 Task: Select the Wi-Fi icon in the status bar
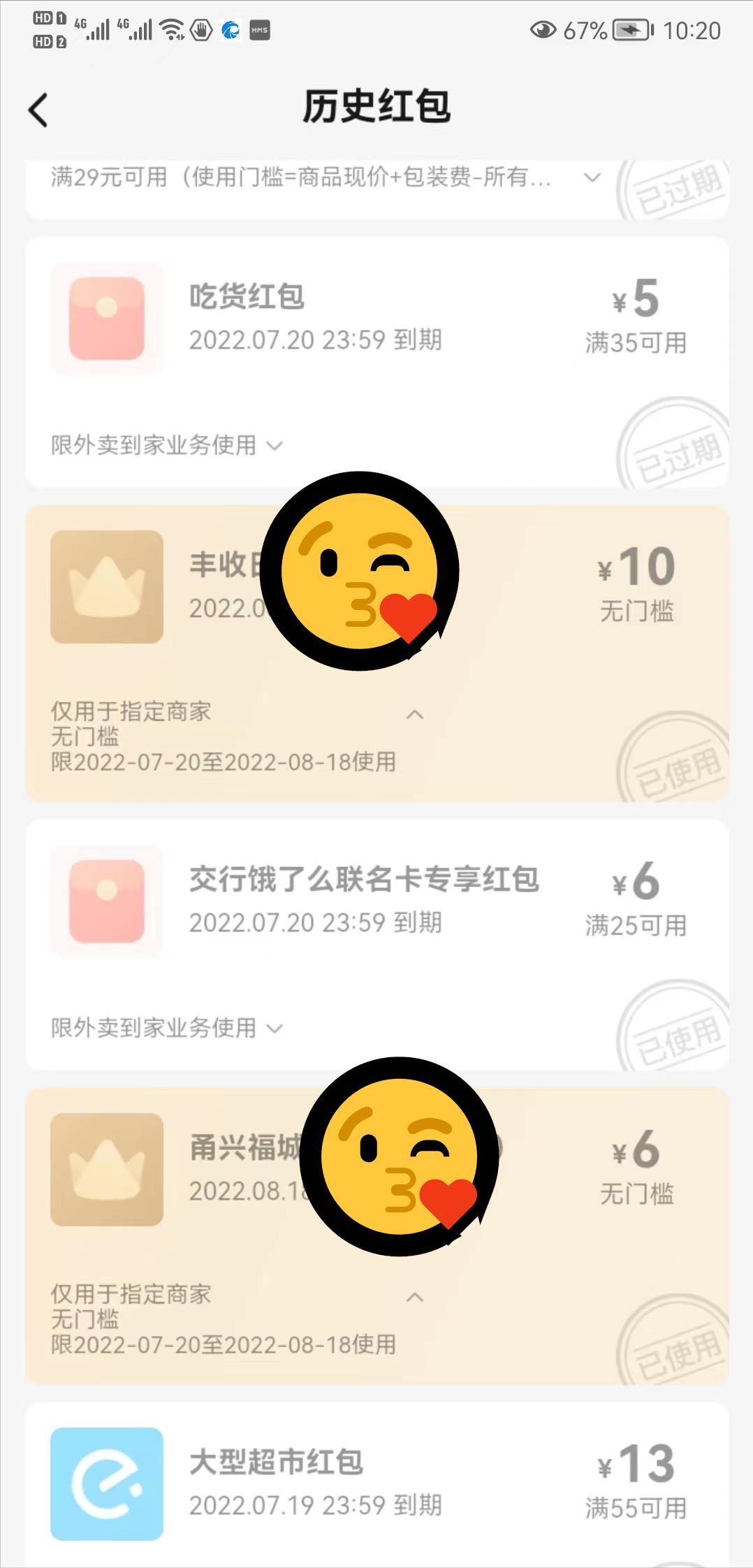pyautogui.click(x=170, y=29)
